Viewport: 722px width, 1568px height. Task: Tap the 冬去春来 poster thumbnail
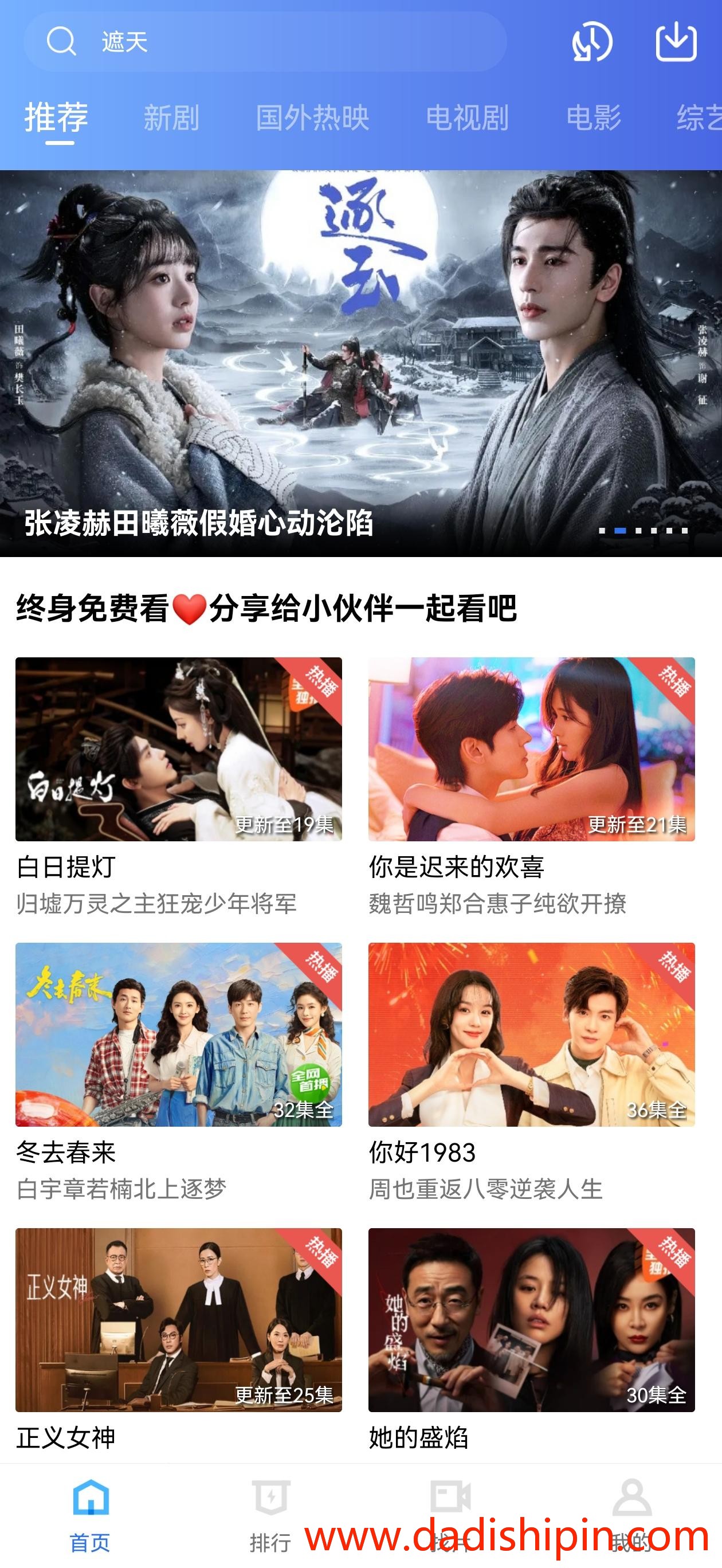point(178,1035)
